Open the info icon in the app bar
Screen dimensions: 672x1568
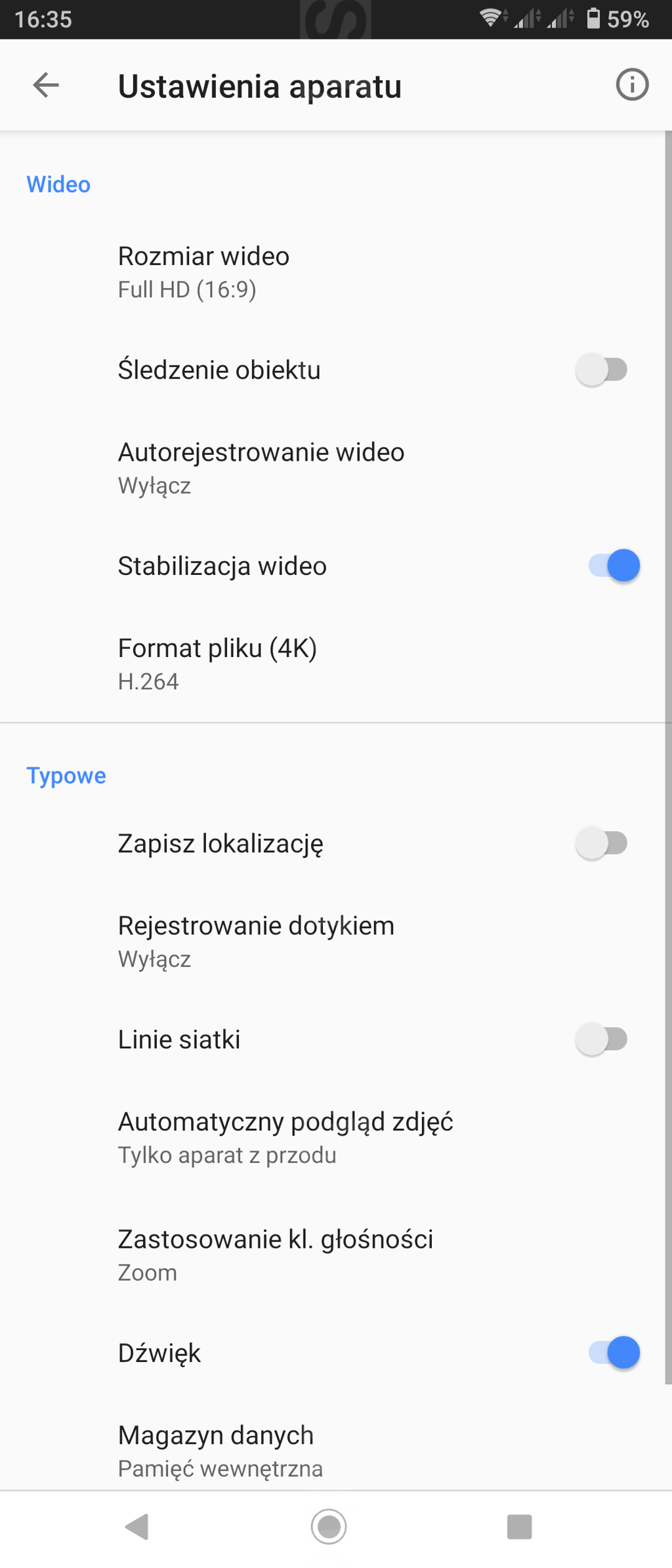point(631,85)
